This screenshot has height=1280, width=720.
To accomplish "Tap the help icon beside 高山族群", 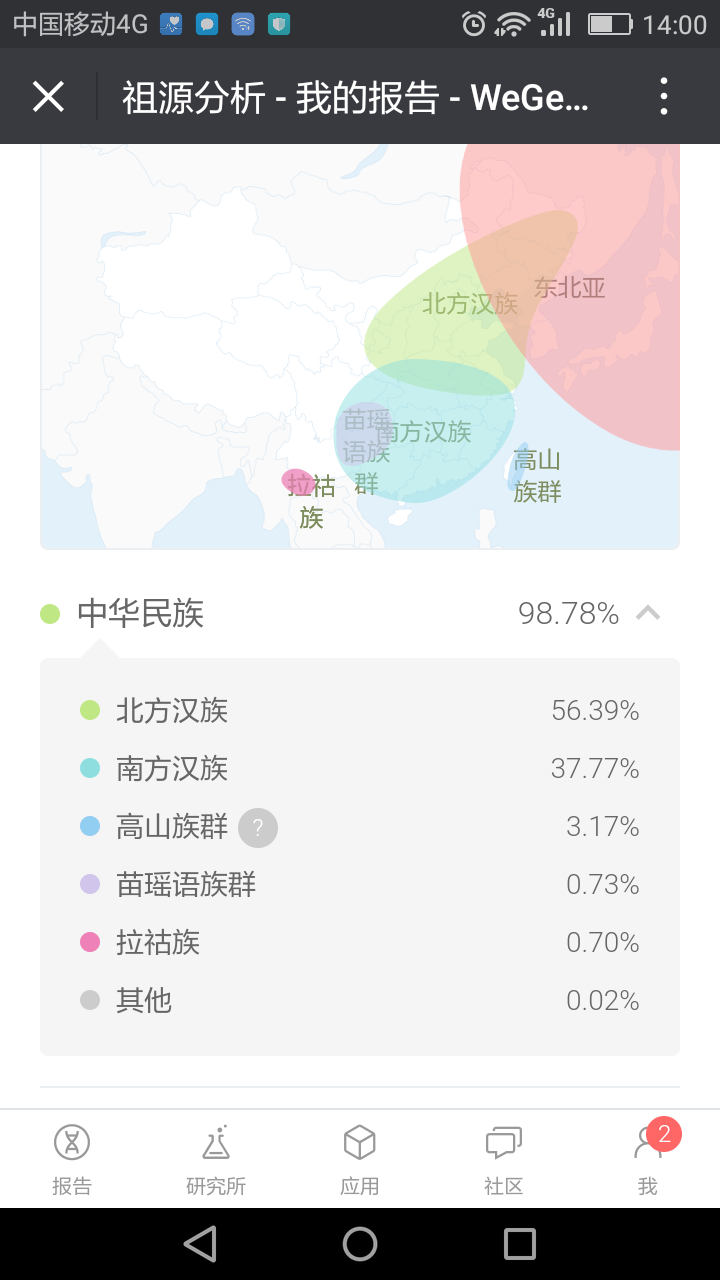I will click(258, 828).
